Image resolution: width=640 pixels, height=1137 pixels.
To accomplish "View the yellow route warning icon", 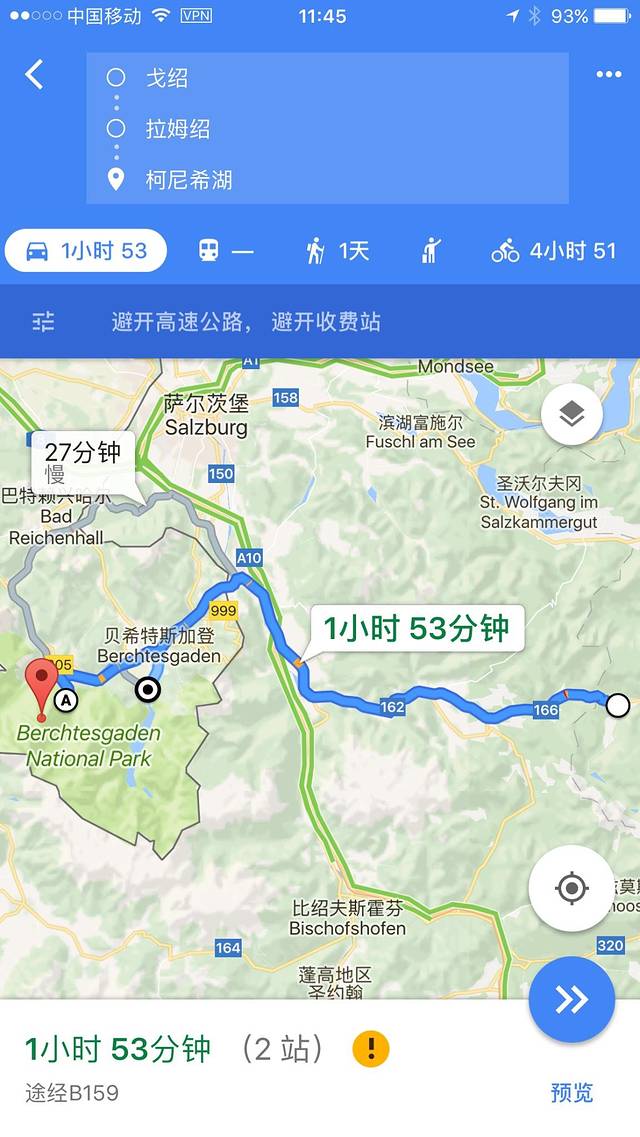I will click(x=371, y=1049).
